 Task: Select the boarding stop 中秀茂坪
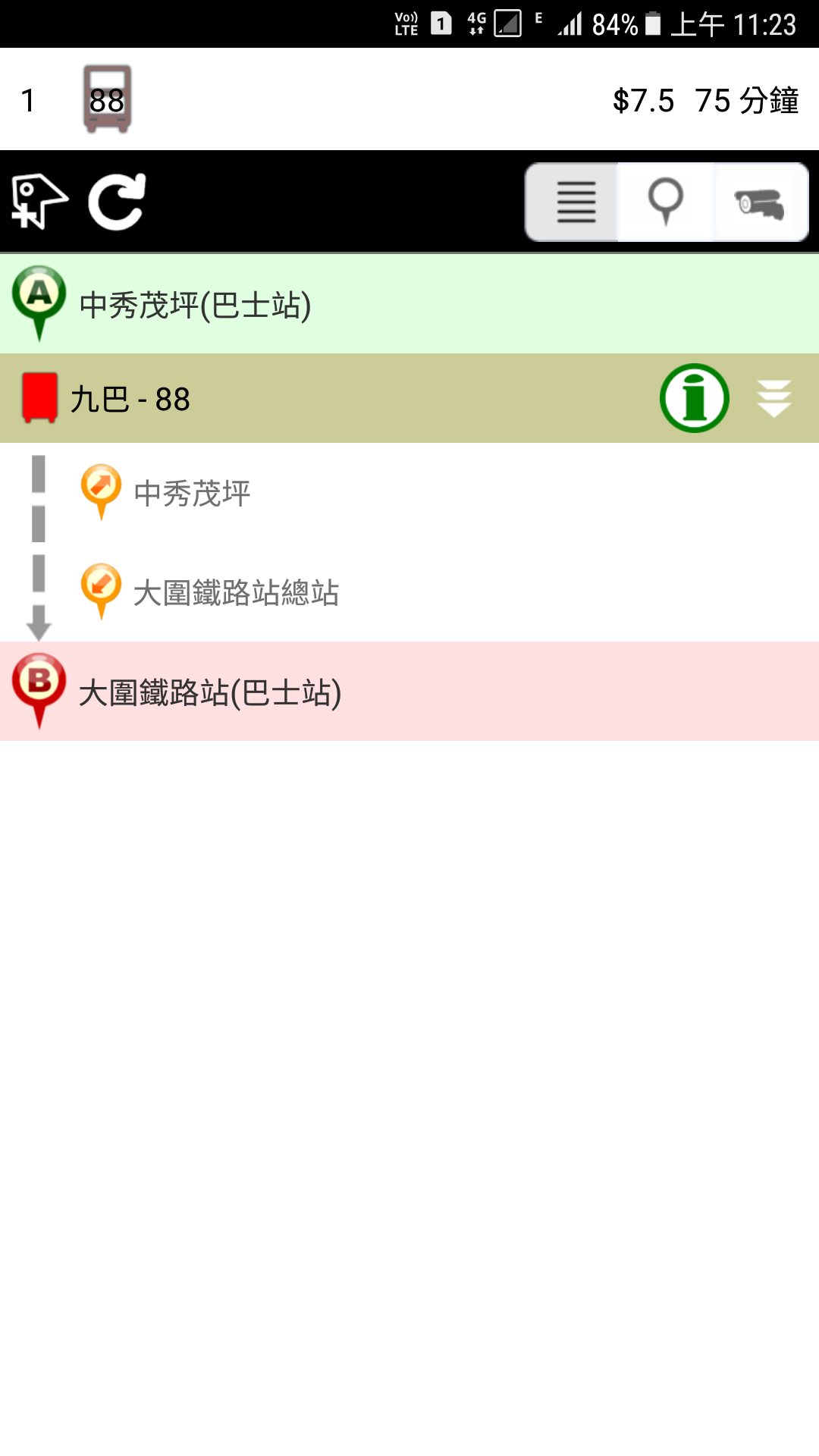[x=192, y=494]
